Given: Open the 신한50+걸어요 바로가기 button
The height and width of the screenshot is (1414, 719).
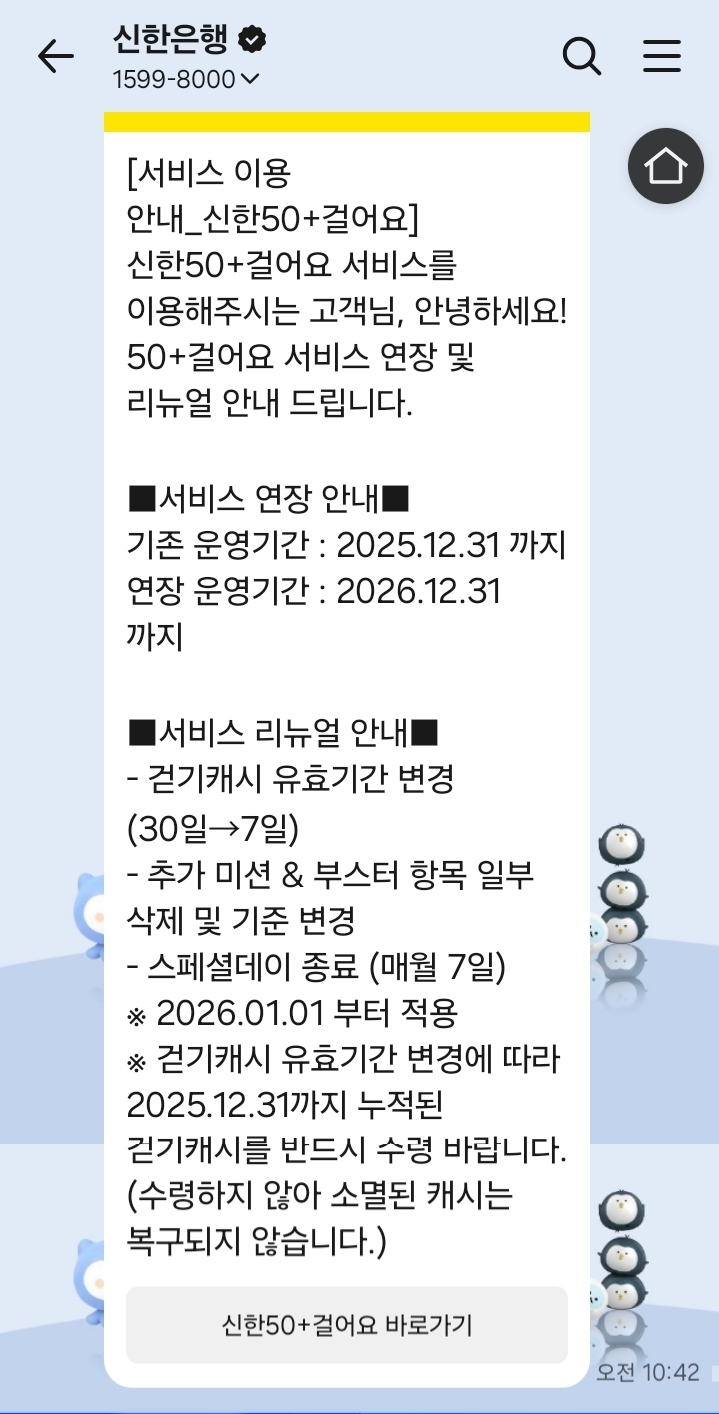Looking at the screenshot, I should pos(347,1325).
